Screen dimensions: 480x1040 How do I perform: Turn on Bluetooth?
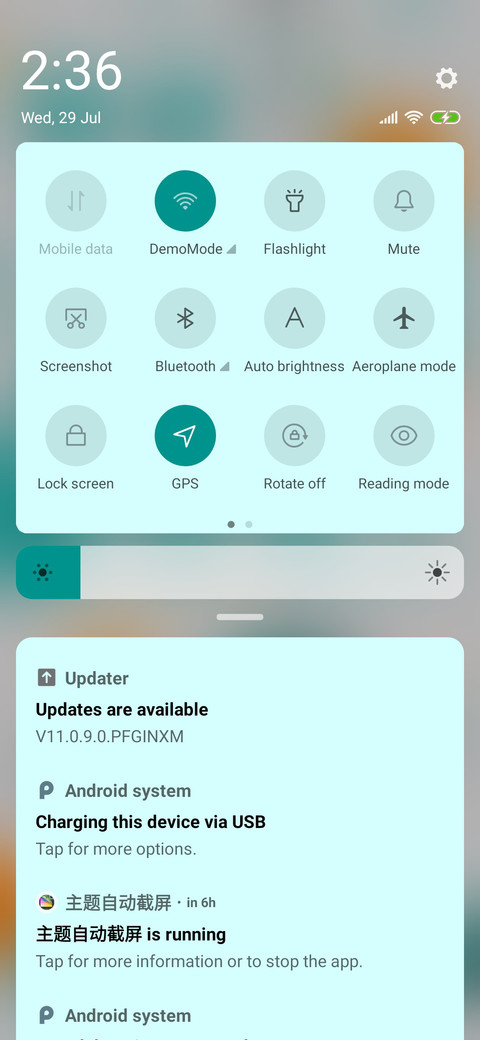point(185,318)
